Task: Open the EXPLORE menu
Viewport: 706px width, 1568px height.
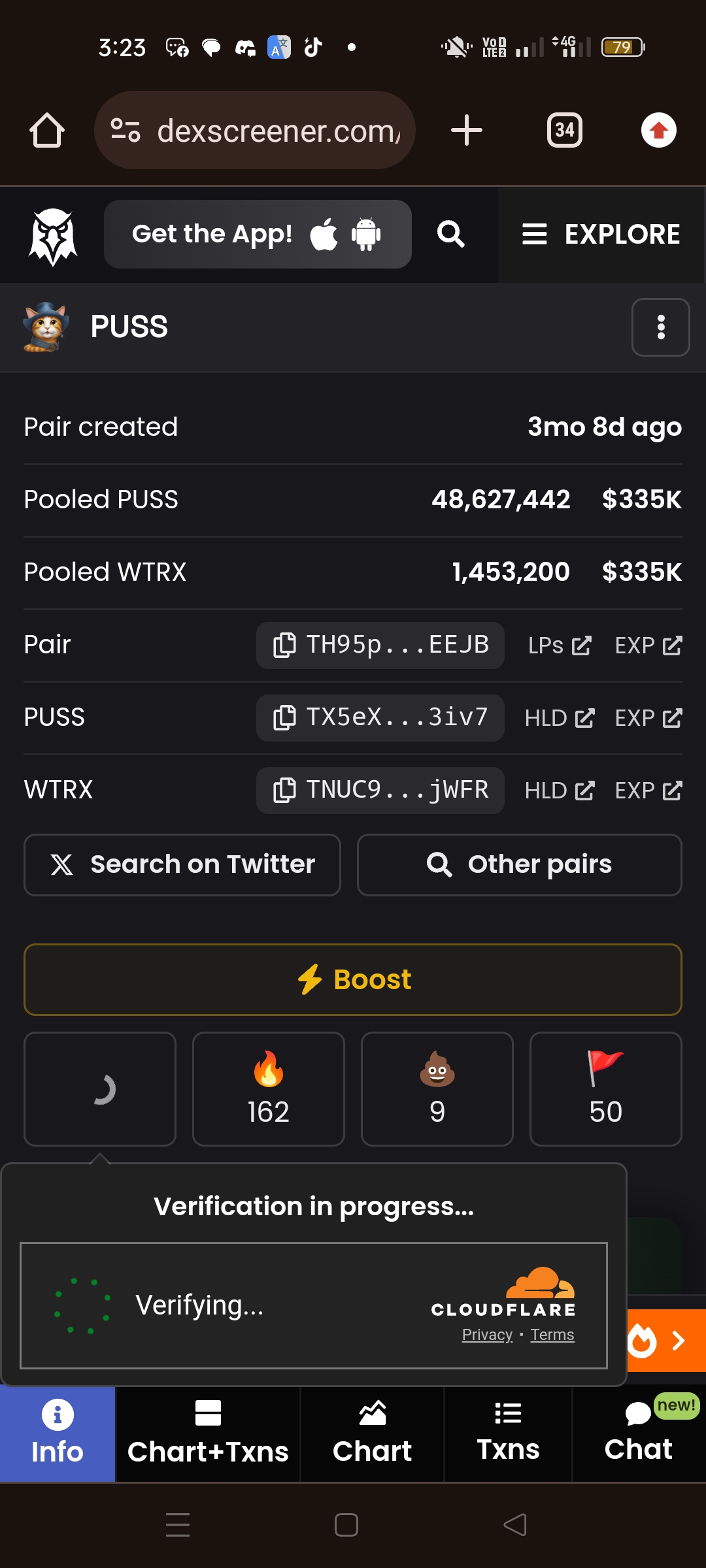Action: [x=601, y=235]
